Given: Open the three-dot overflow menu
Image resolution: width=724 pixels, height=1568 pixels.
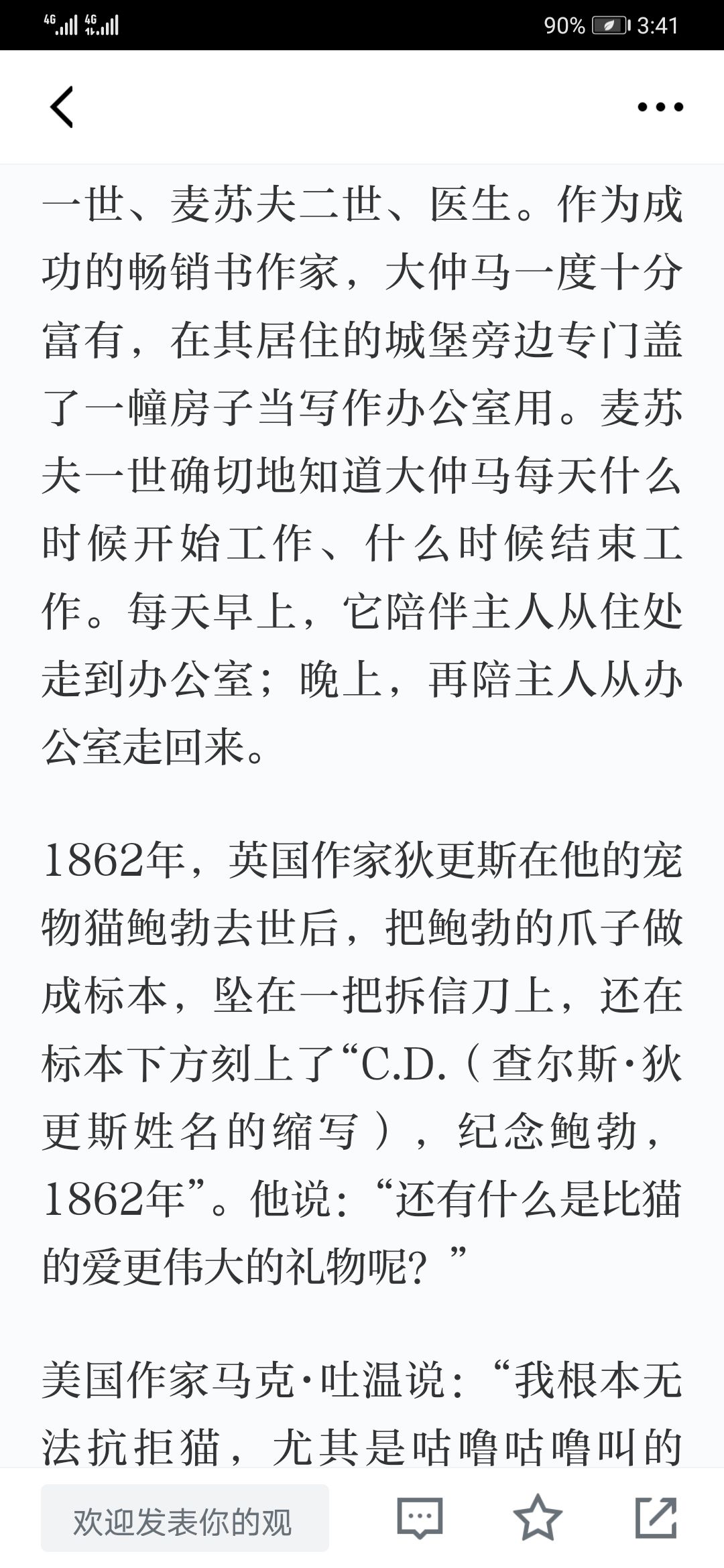Looking at the screenshot, I should click(x=660, y=107).
